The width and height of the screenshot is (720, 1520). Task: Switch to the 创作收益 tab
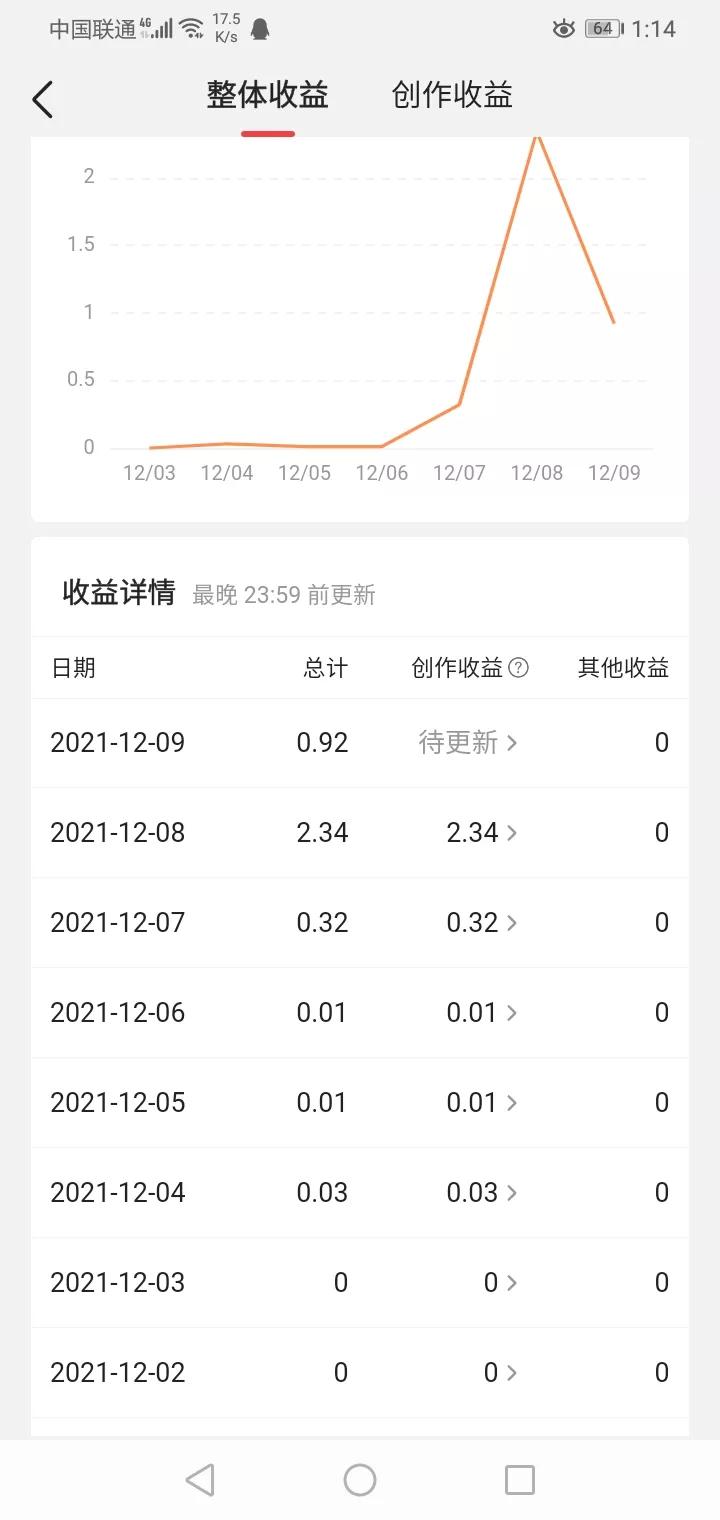(450, 95)
